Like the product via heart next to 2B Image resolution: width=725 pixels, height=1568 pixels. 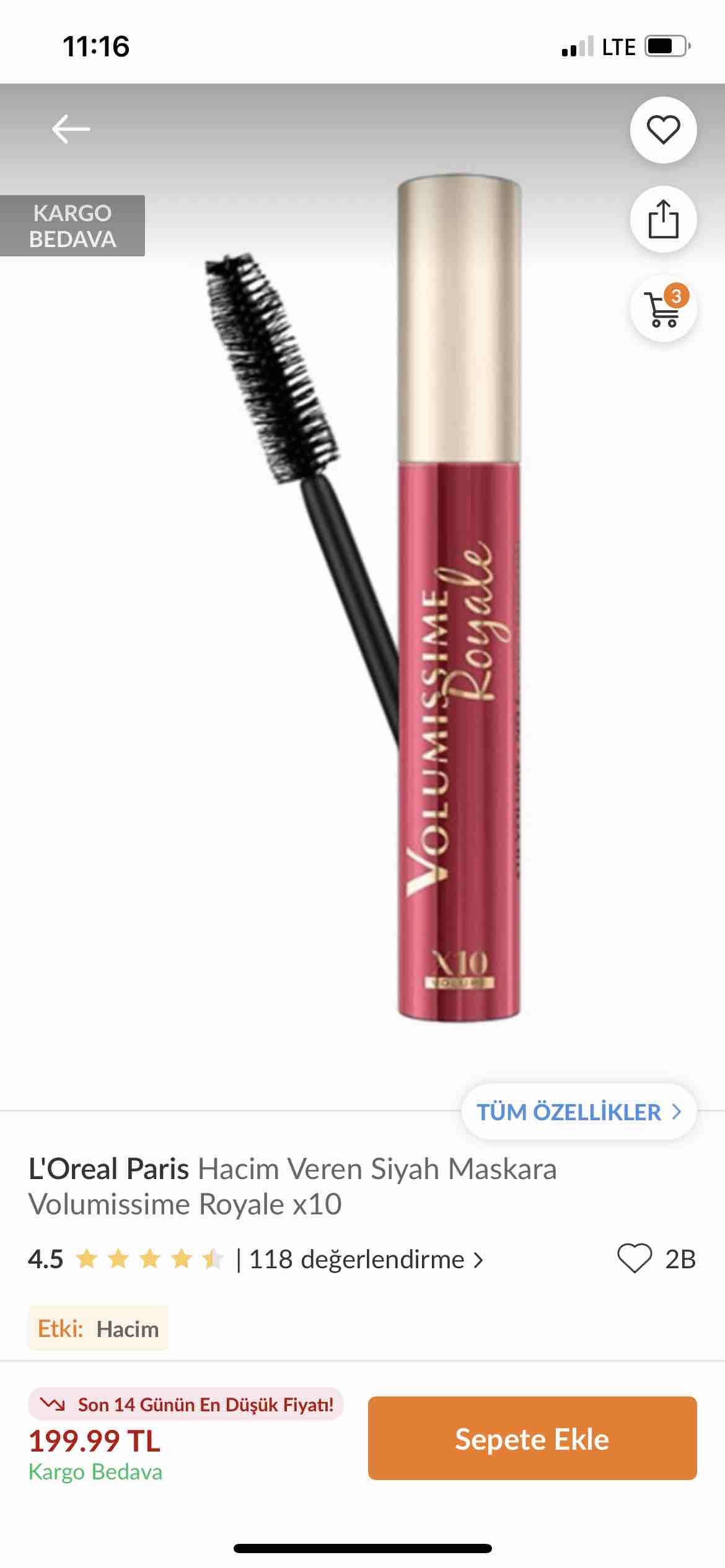pyautogui.click(x=635, y=1259)
